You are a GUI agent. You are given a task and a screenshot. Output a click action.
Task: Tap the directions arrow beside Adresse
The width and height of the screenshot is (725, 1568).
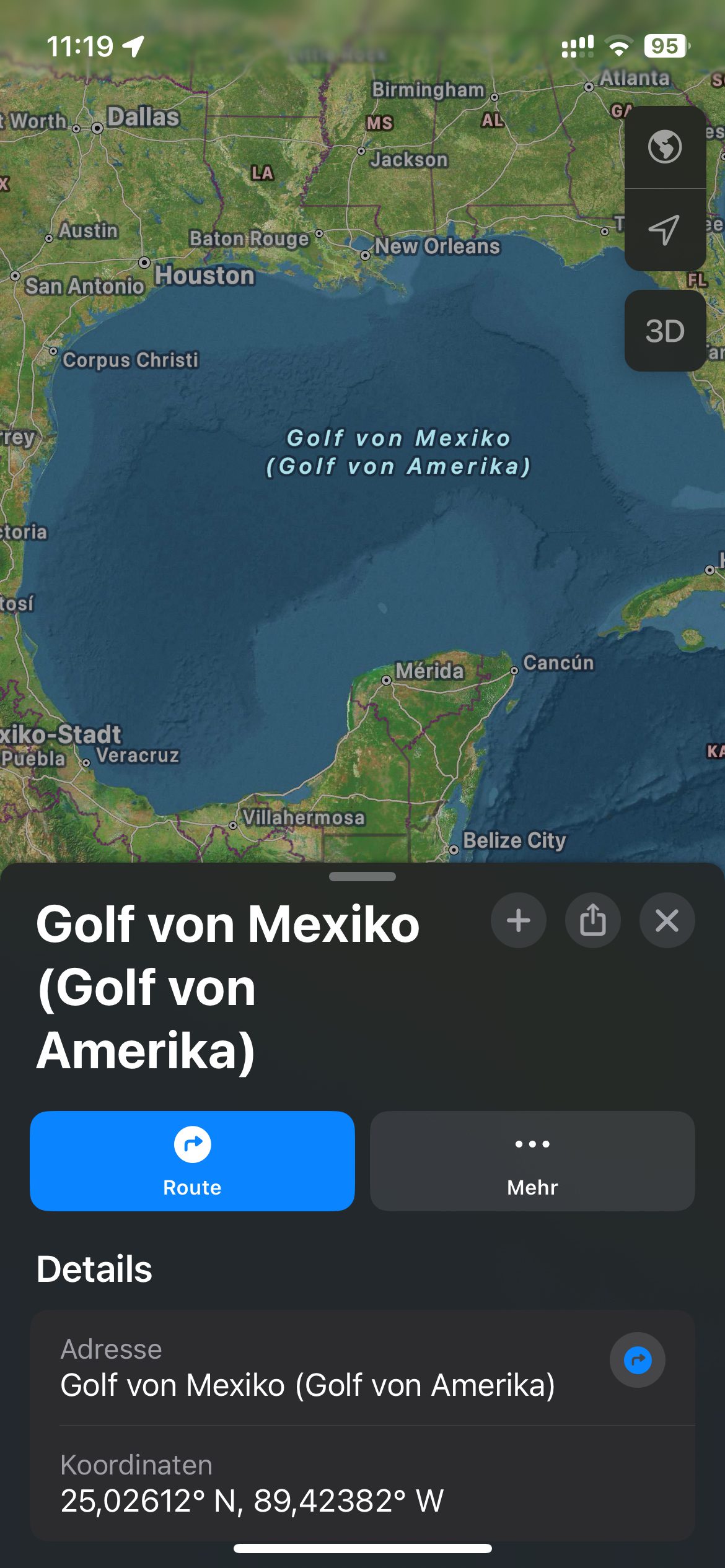tap(638, 1360)
